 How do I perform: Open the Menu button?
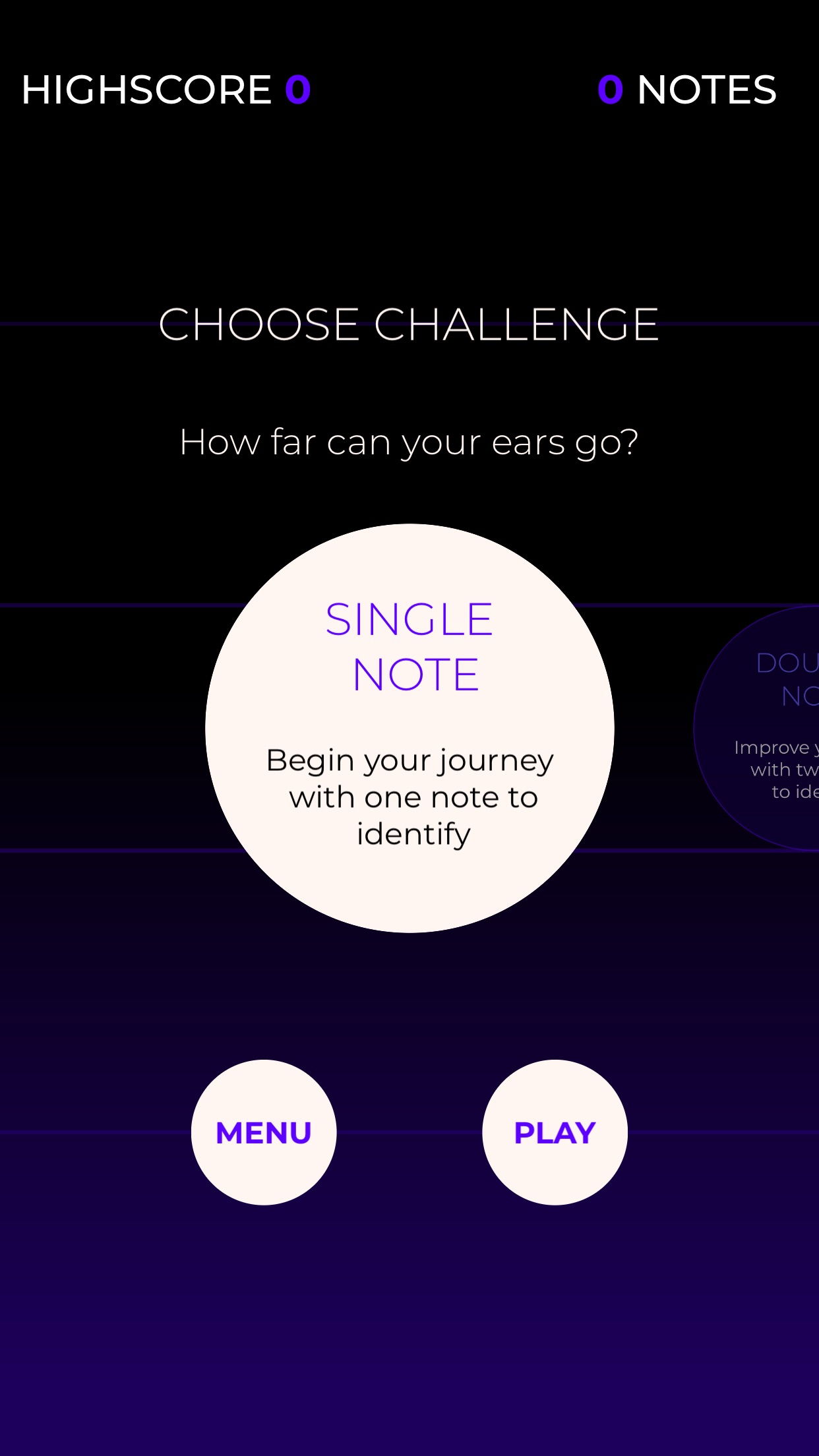coord(264,1132)
